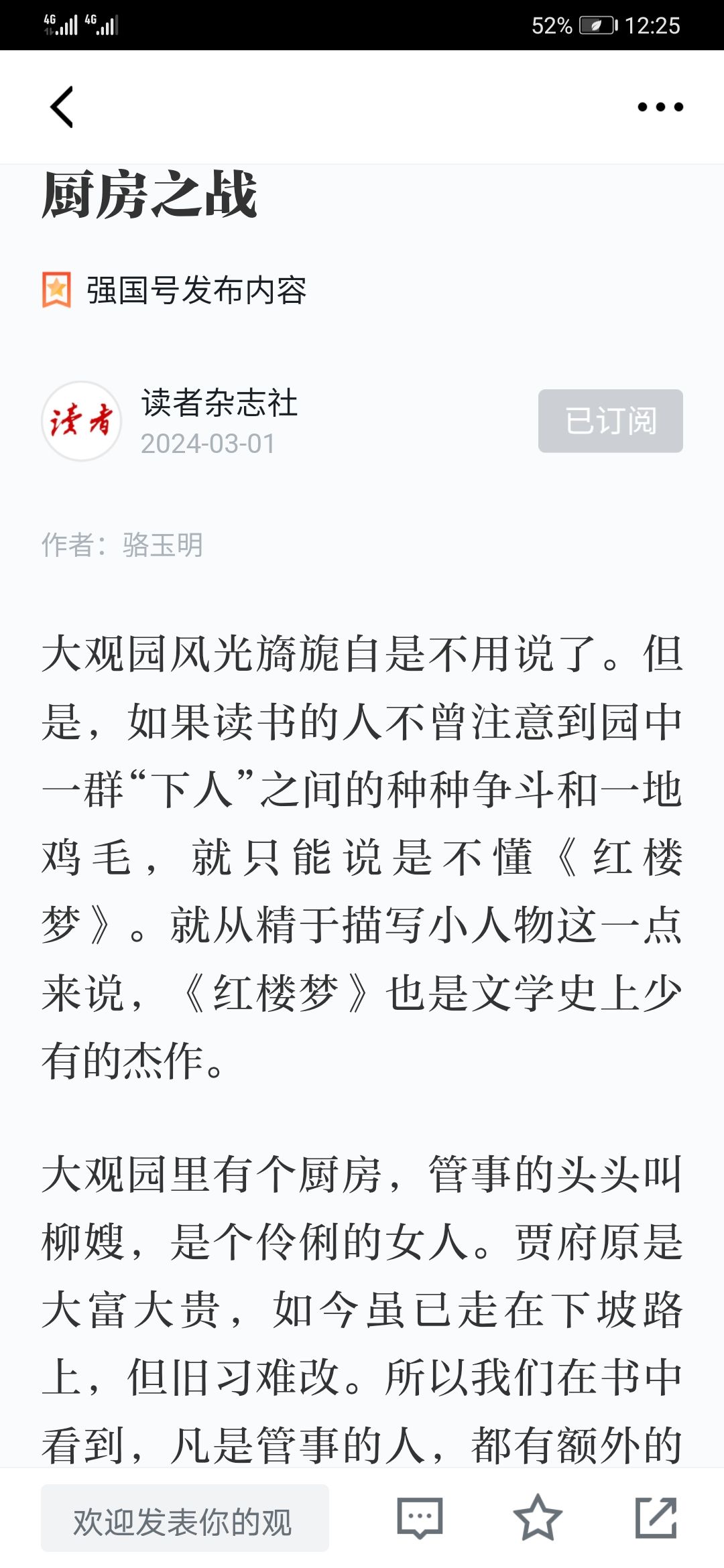The width and height of the screenshot is (724, 1568).
Task: Open the 读者杂志社 account name
Action: 219,403
